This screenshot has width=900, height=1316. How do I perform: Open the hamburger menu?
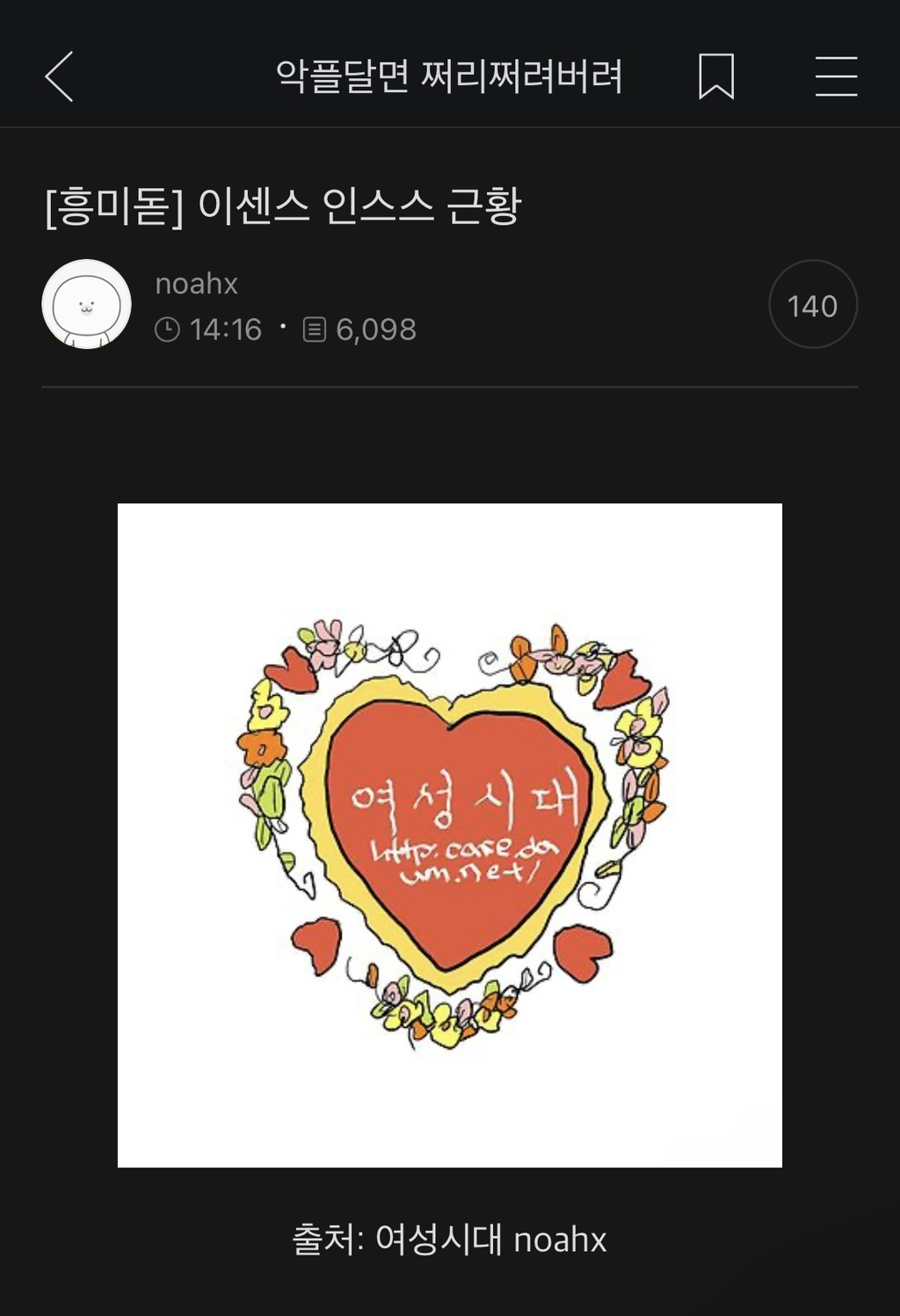tap(835, 76)
